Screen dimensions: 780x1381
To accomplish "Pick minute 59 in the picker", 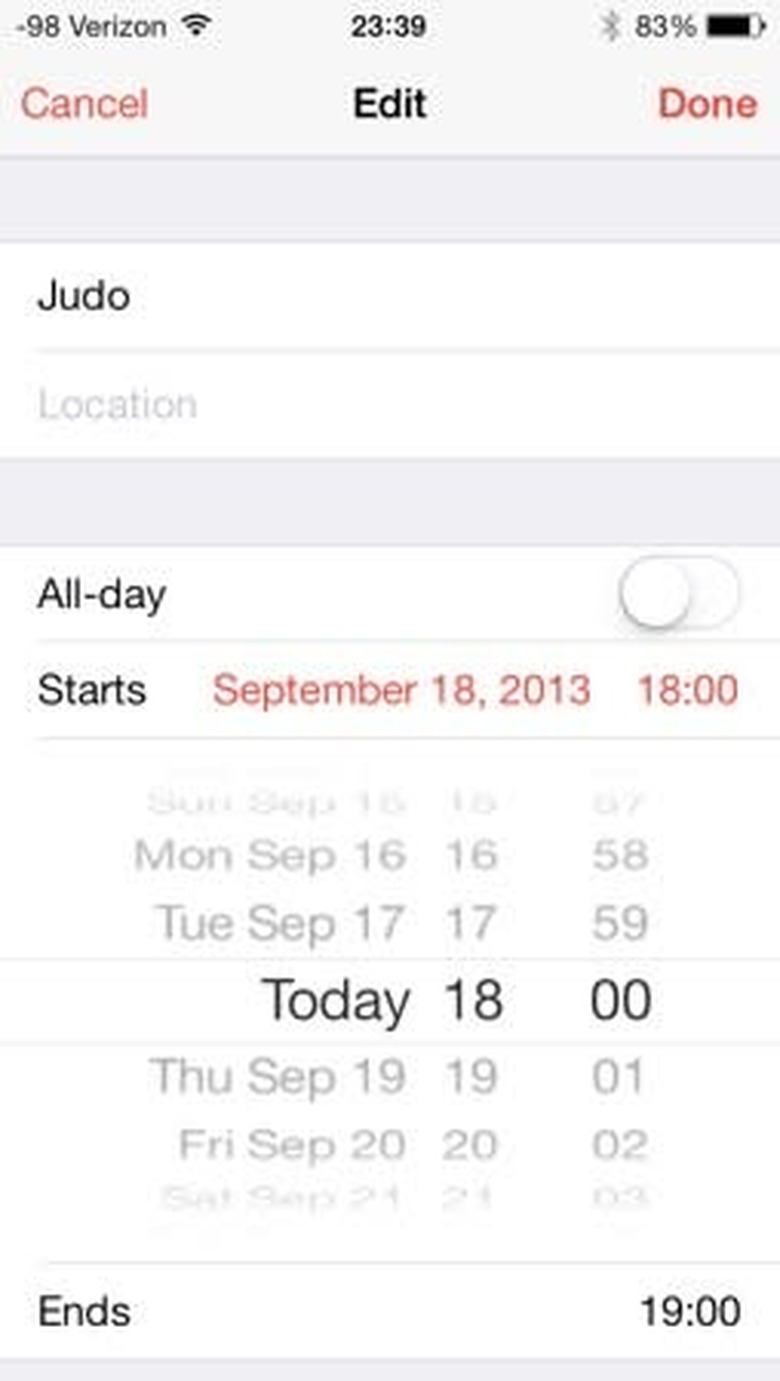I will click(x=620, y=923).
